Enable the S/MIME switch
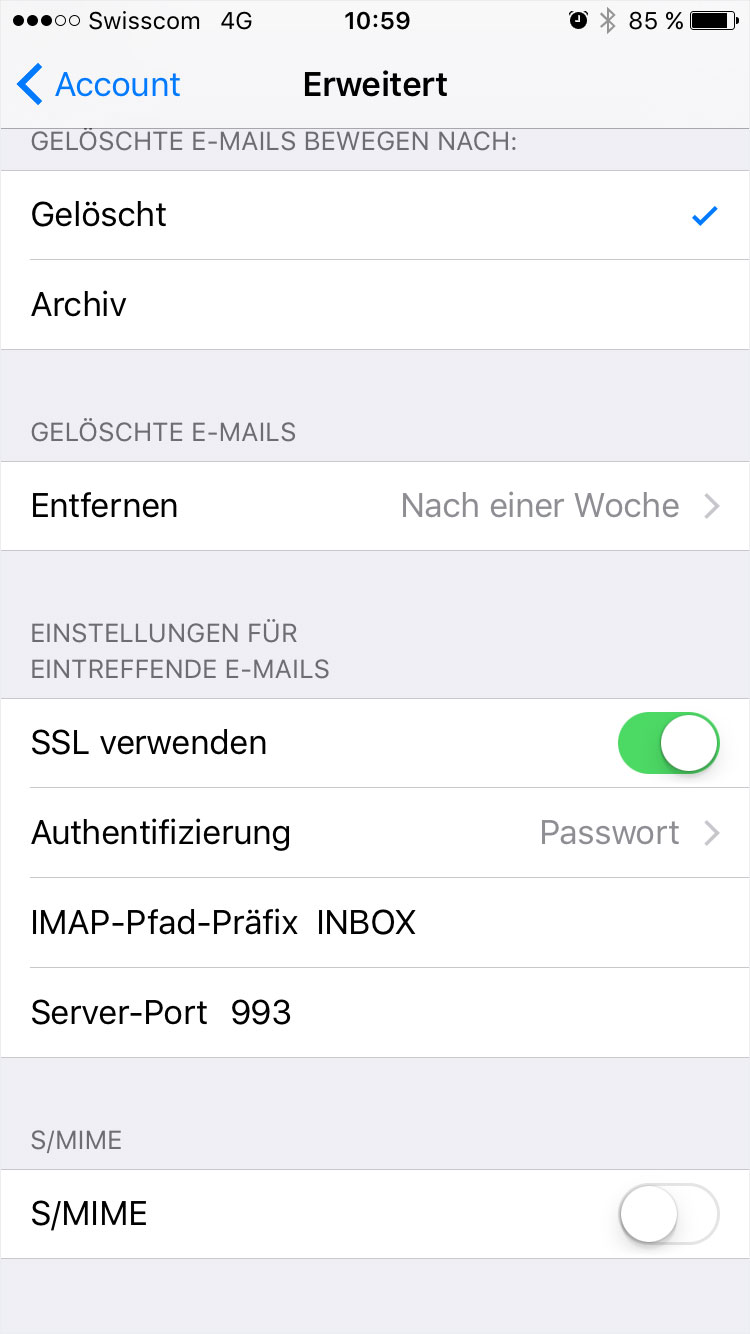 point(669,1214)
